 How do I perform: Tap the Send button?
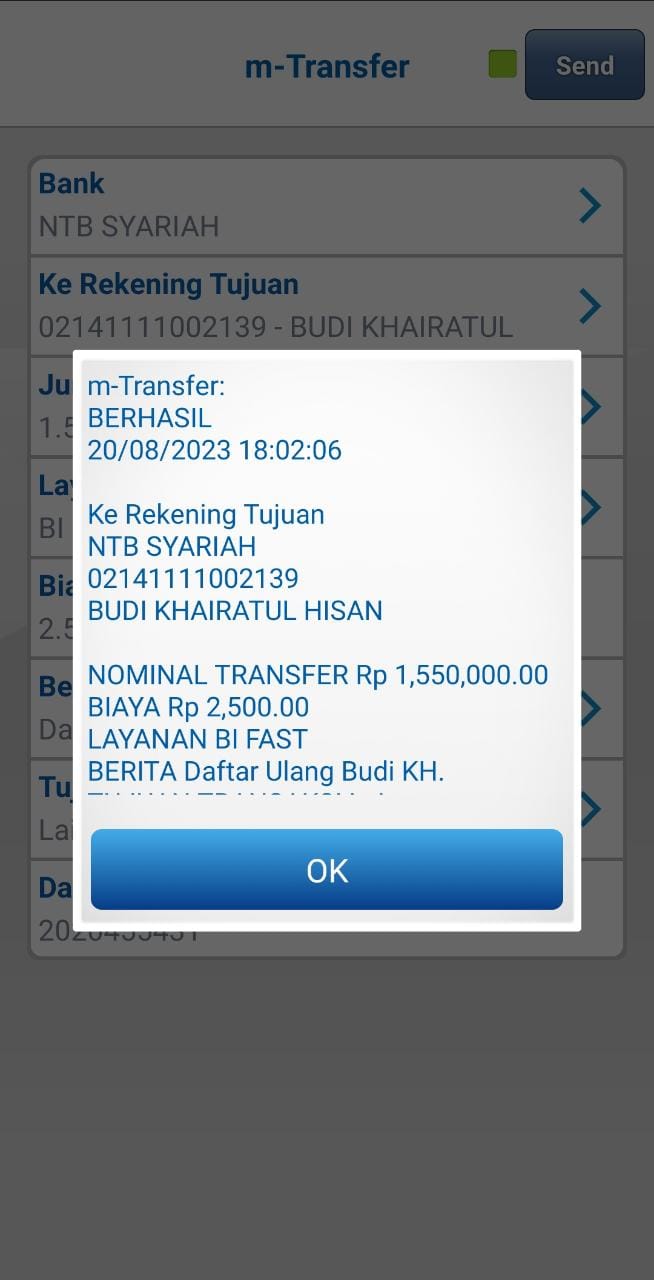pos(584,65)
